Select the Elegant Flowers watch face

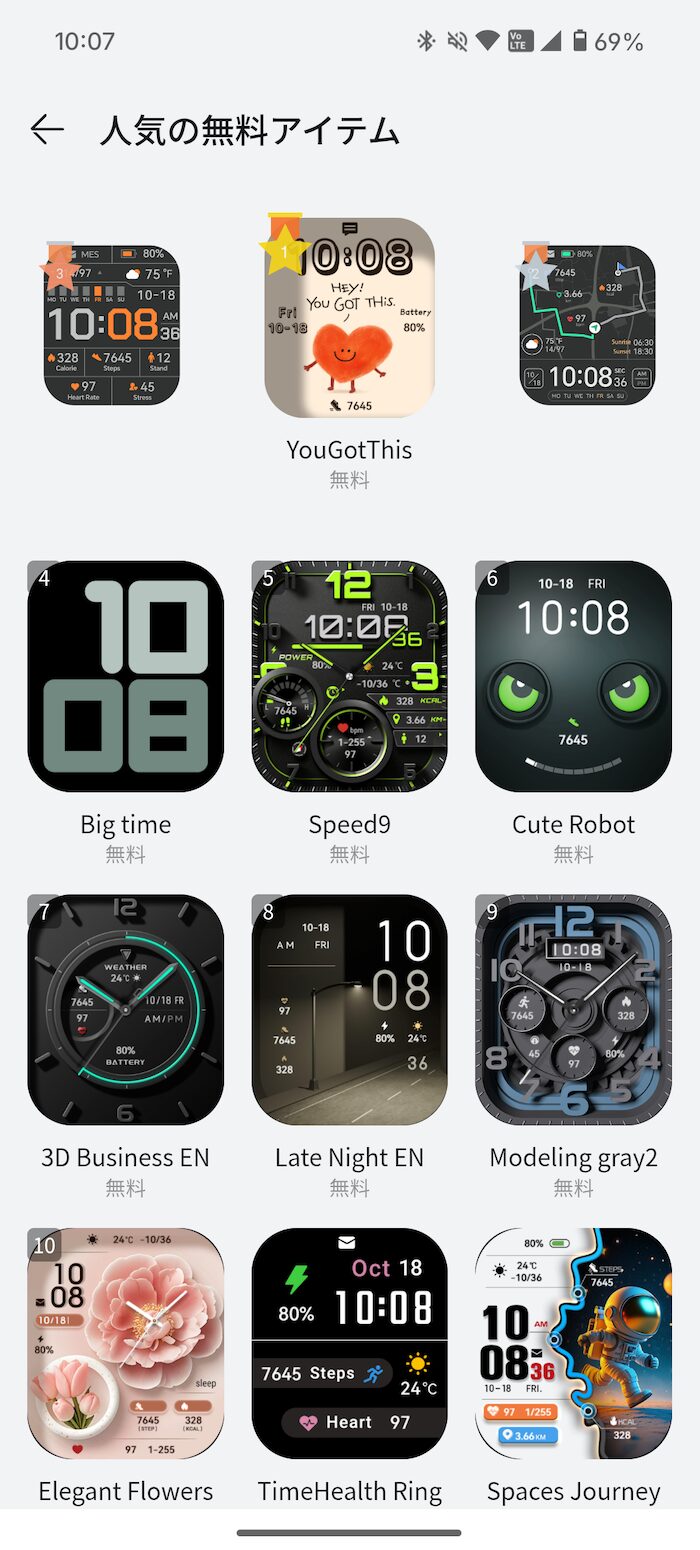pos(126,1344)
